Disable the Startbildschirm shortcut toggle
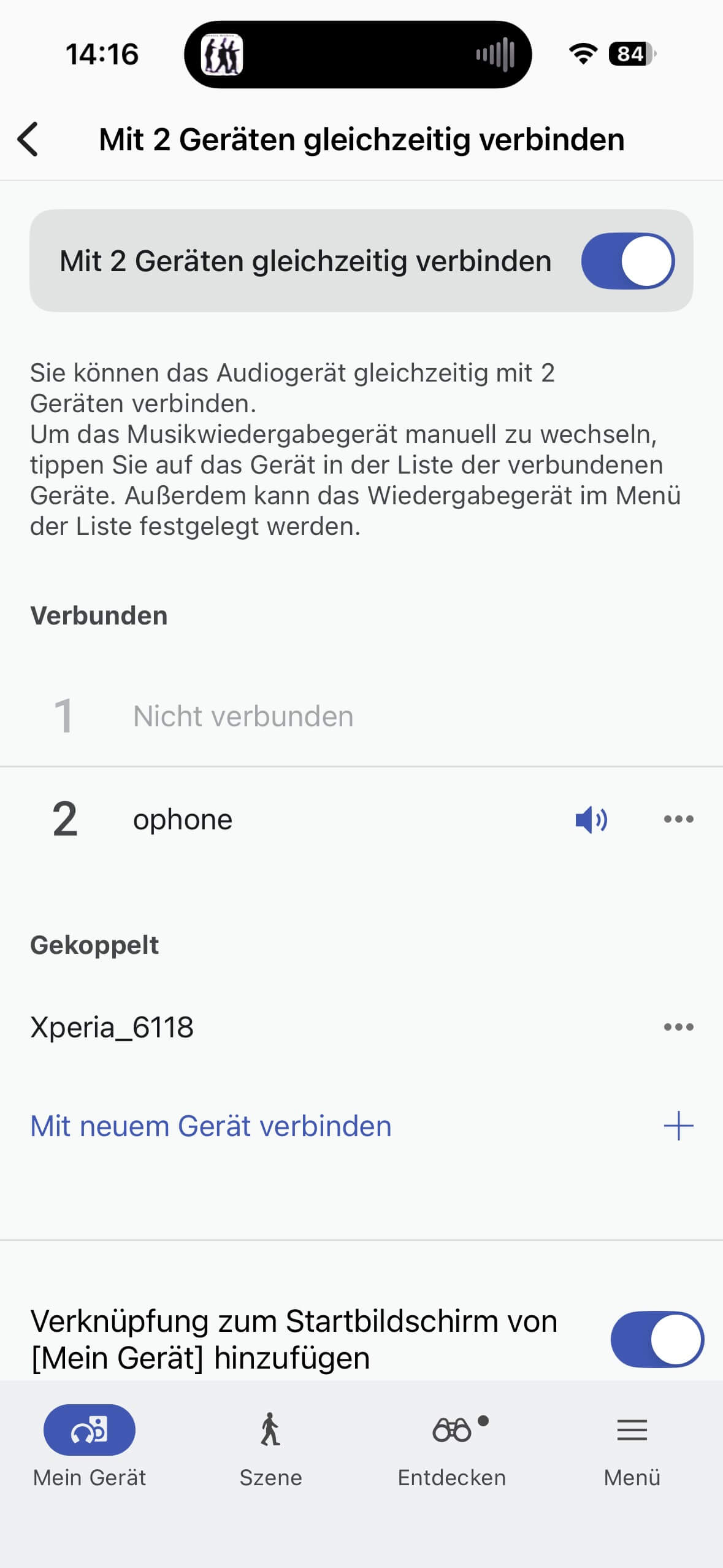The height and width of the screenshot is (1568, 723). click(x=657, y=1339)
